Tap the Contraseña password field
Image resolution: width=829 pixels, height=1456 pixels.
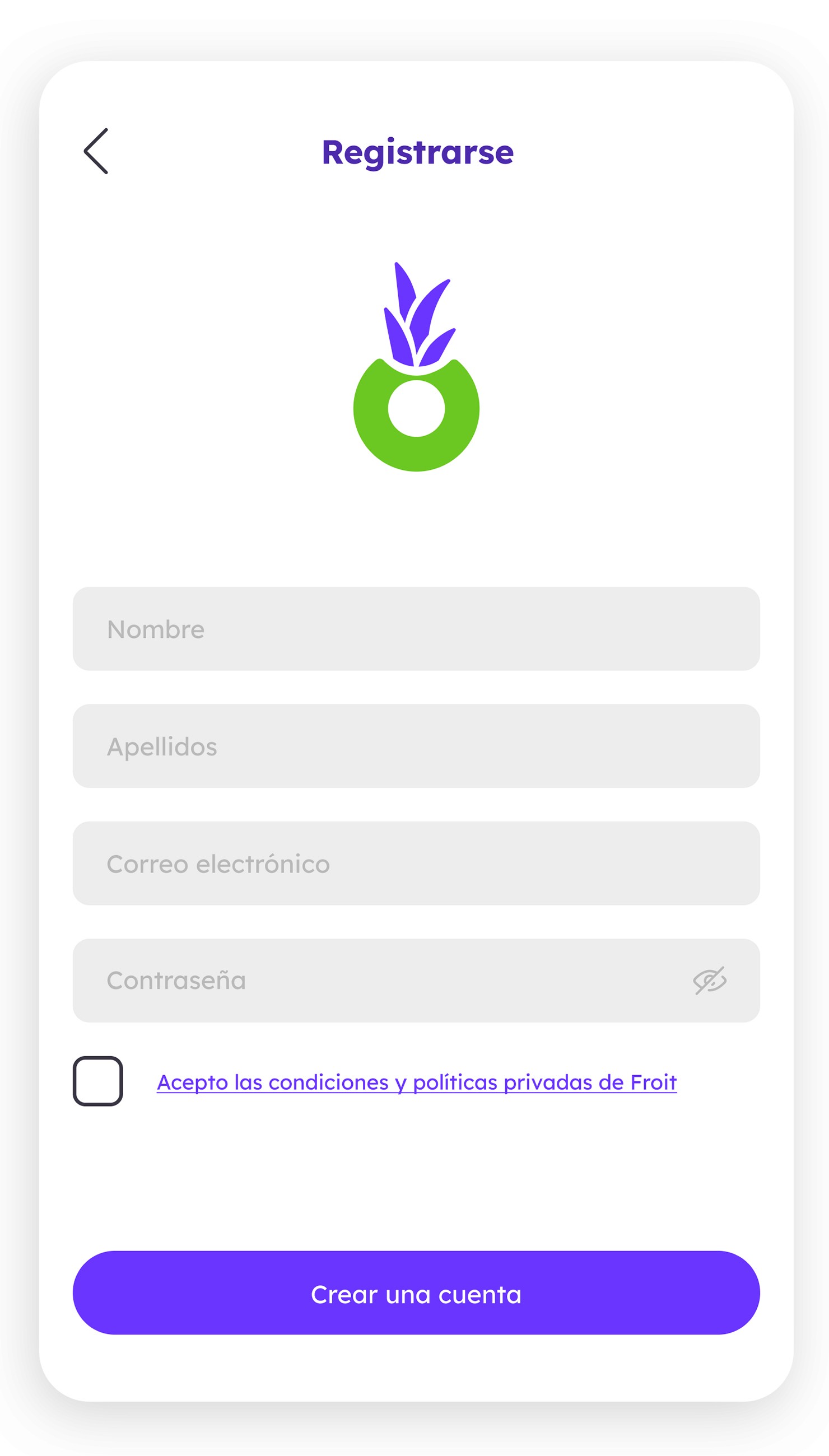416,980
